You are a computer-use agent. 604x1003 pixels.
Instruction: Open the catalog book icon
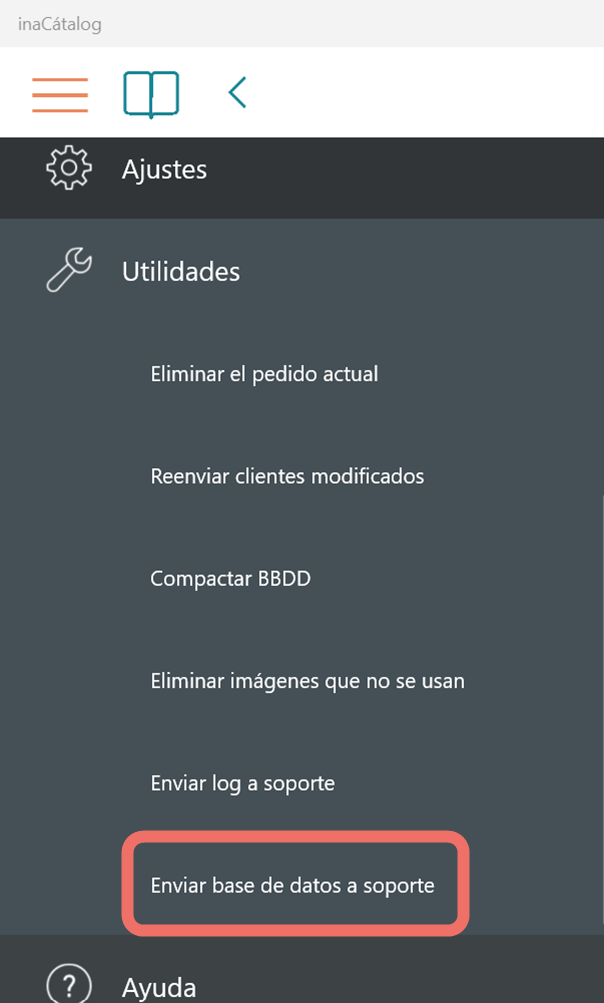click(151, 95)
